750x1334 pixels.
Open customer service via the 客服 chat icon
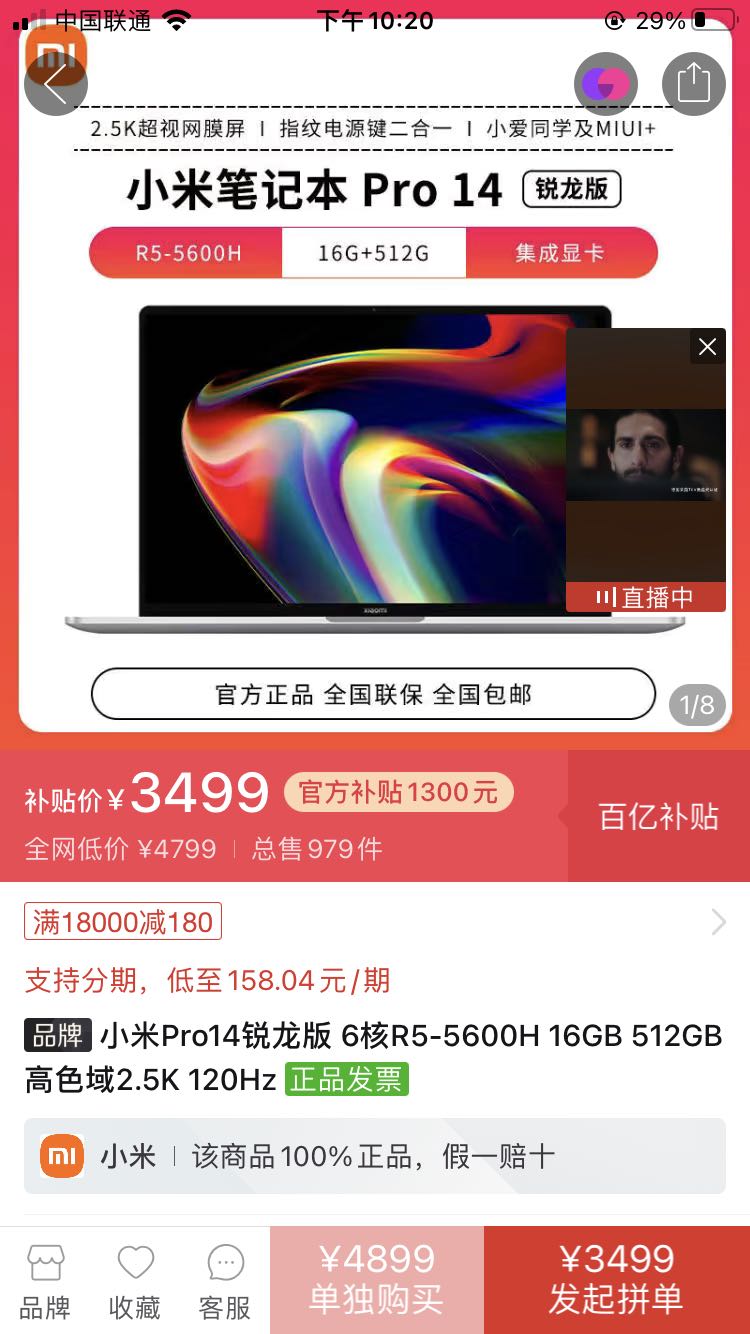[x=224, y=1278]
